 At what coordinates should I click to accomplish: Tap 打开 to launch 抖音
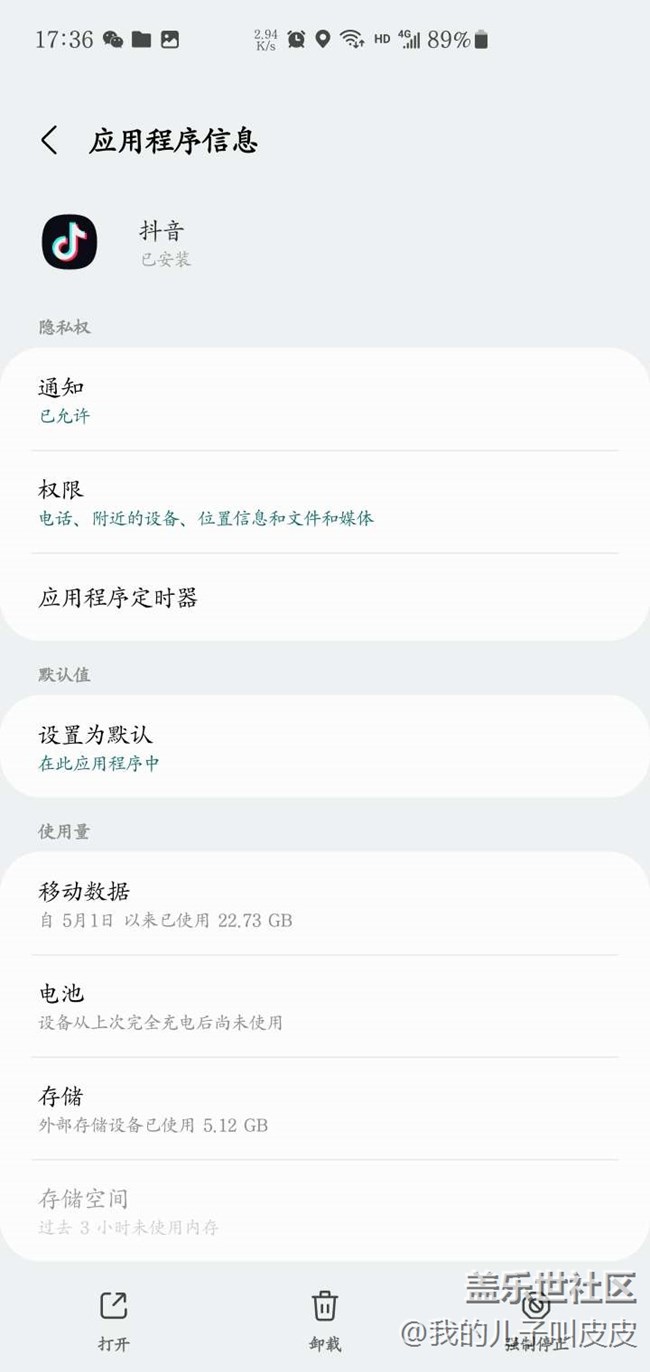114,1320
